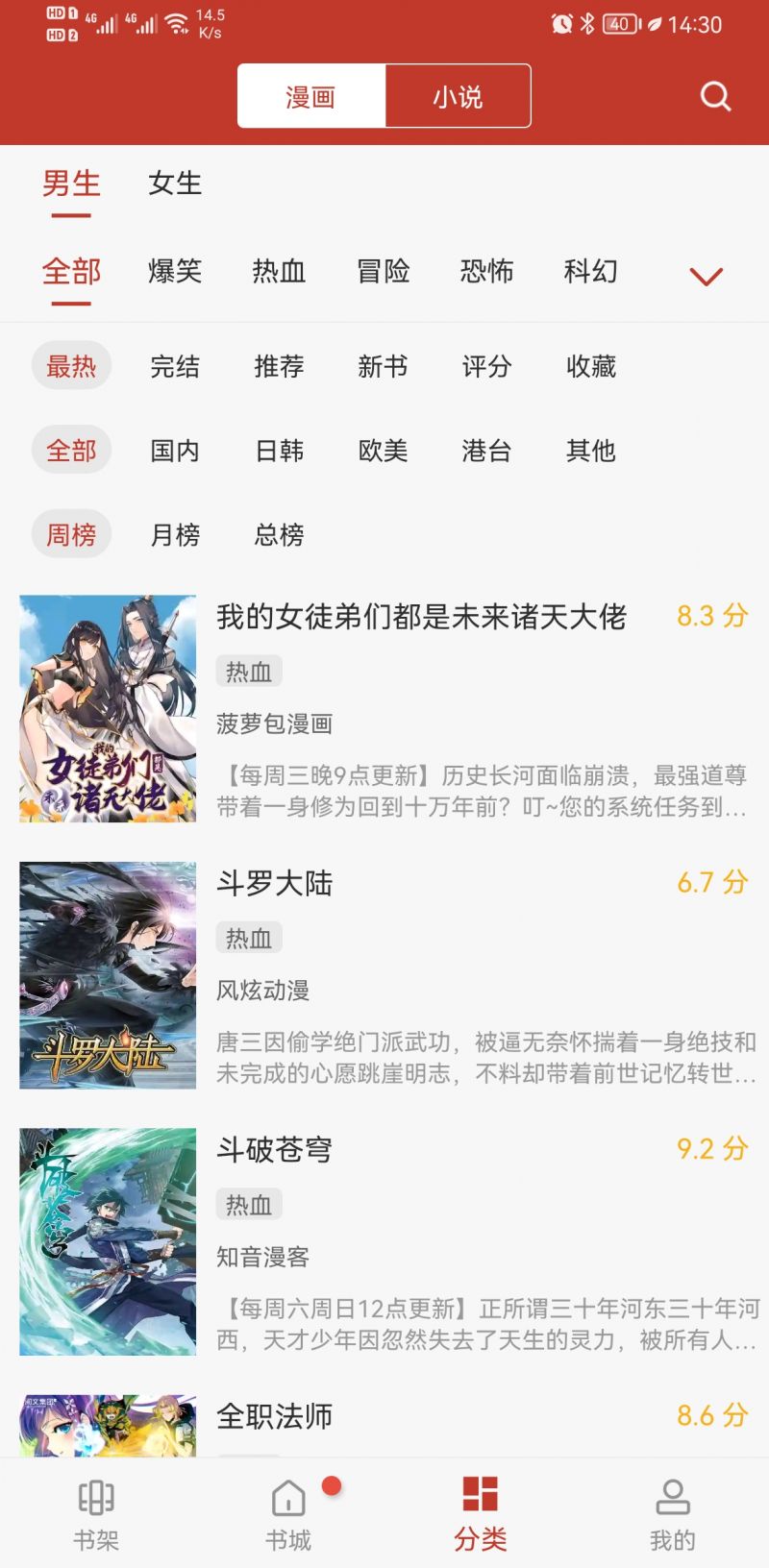Expand more genres with the down chevron
The width and height of the screenshot is (769, 1568).
point(706,276)
